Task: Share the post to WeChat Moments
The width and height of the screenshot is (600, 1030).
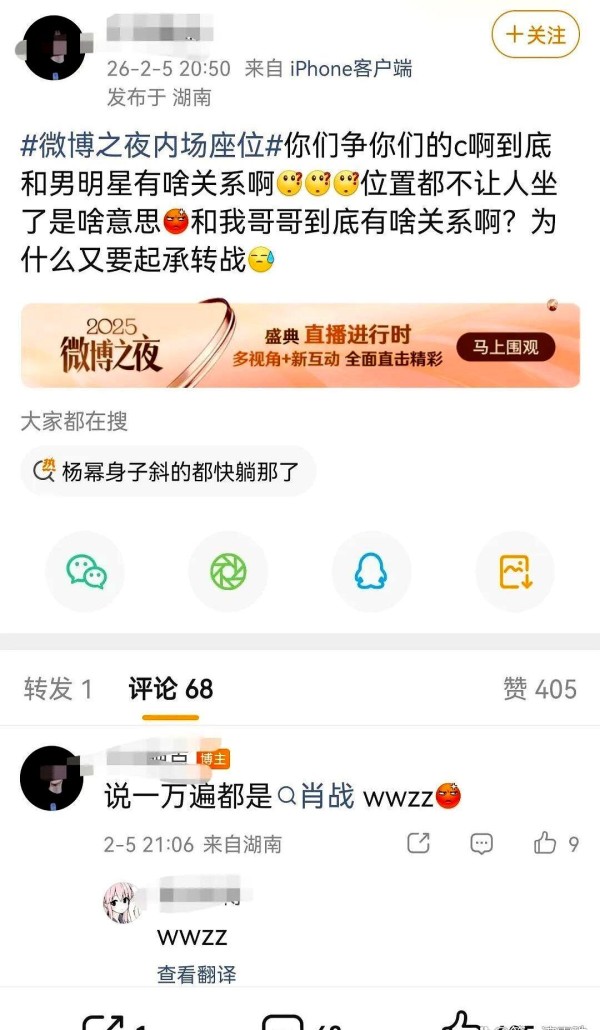Action: pos(228,571)
